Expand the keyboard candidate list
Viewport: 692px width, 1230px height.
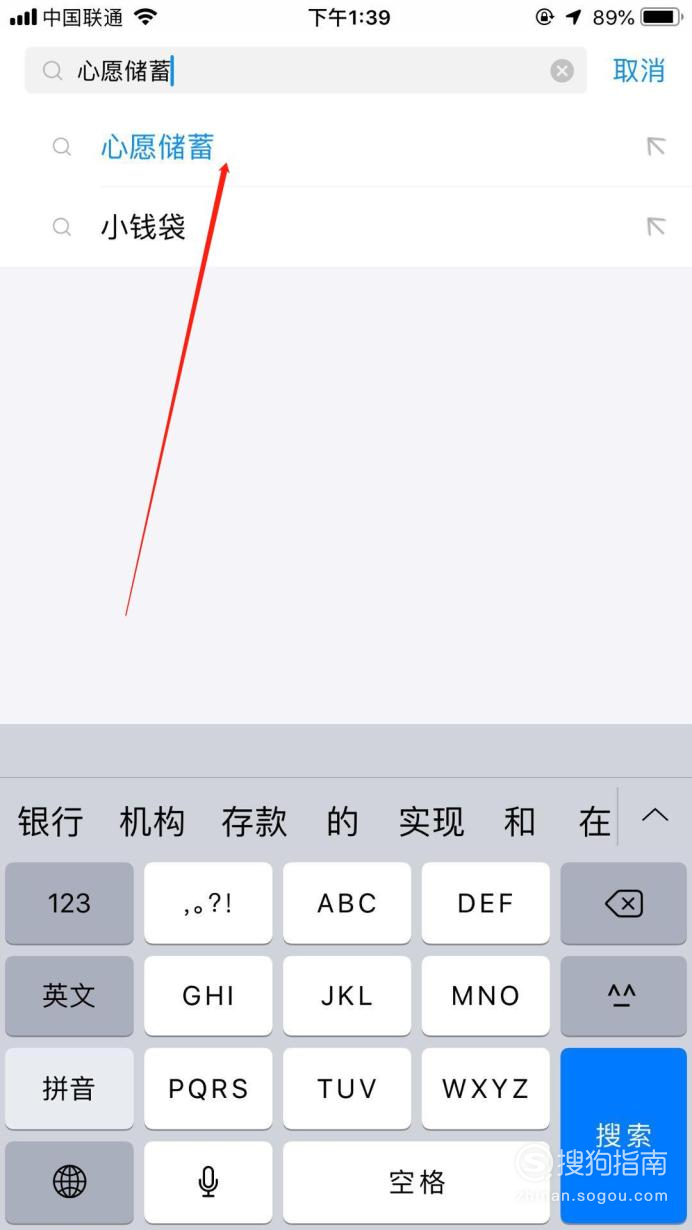click(x=655, y=816)
